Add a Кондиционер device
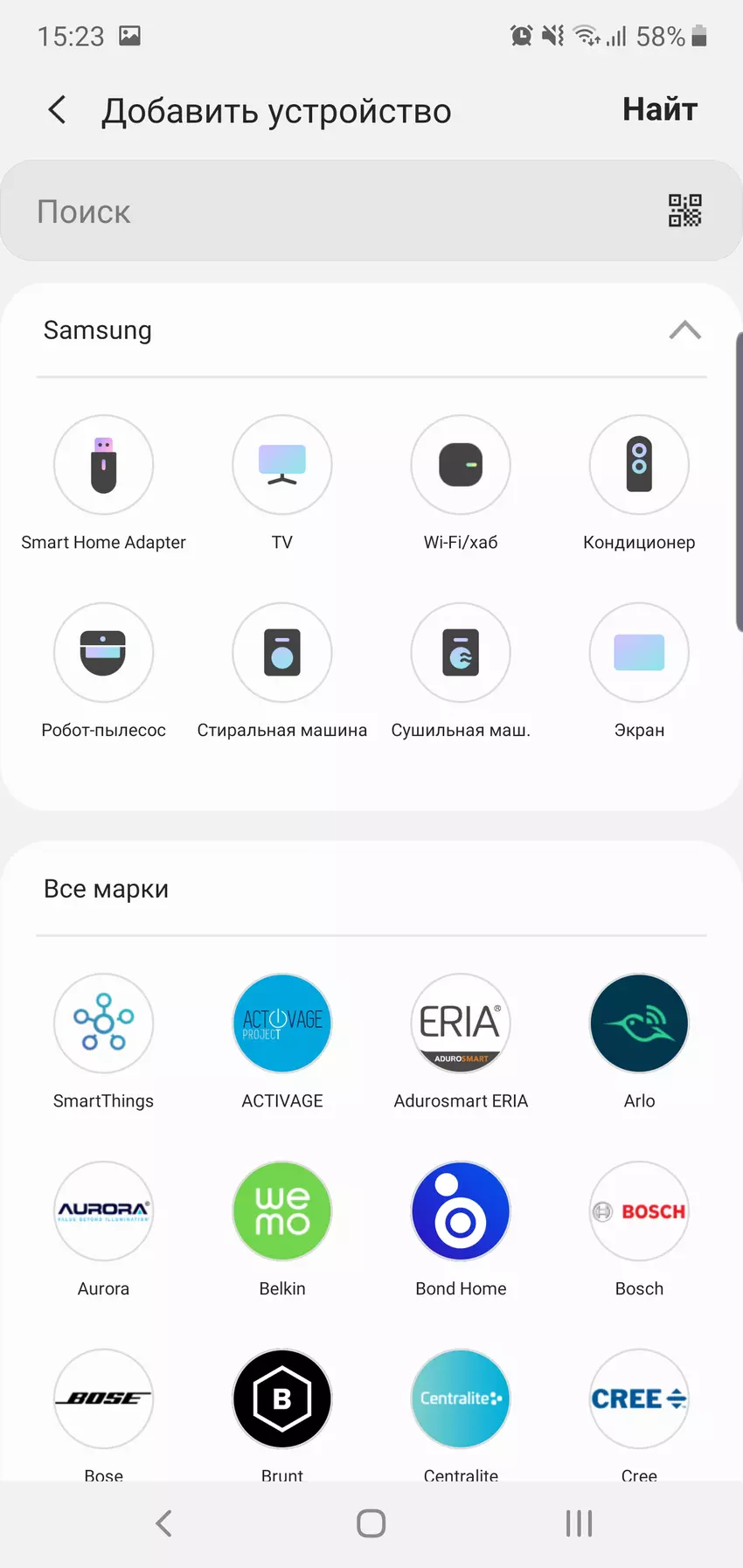 pos(639,465)
